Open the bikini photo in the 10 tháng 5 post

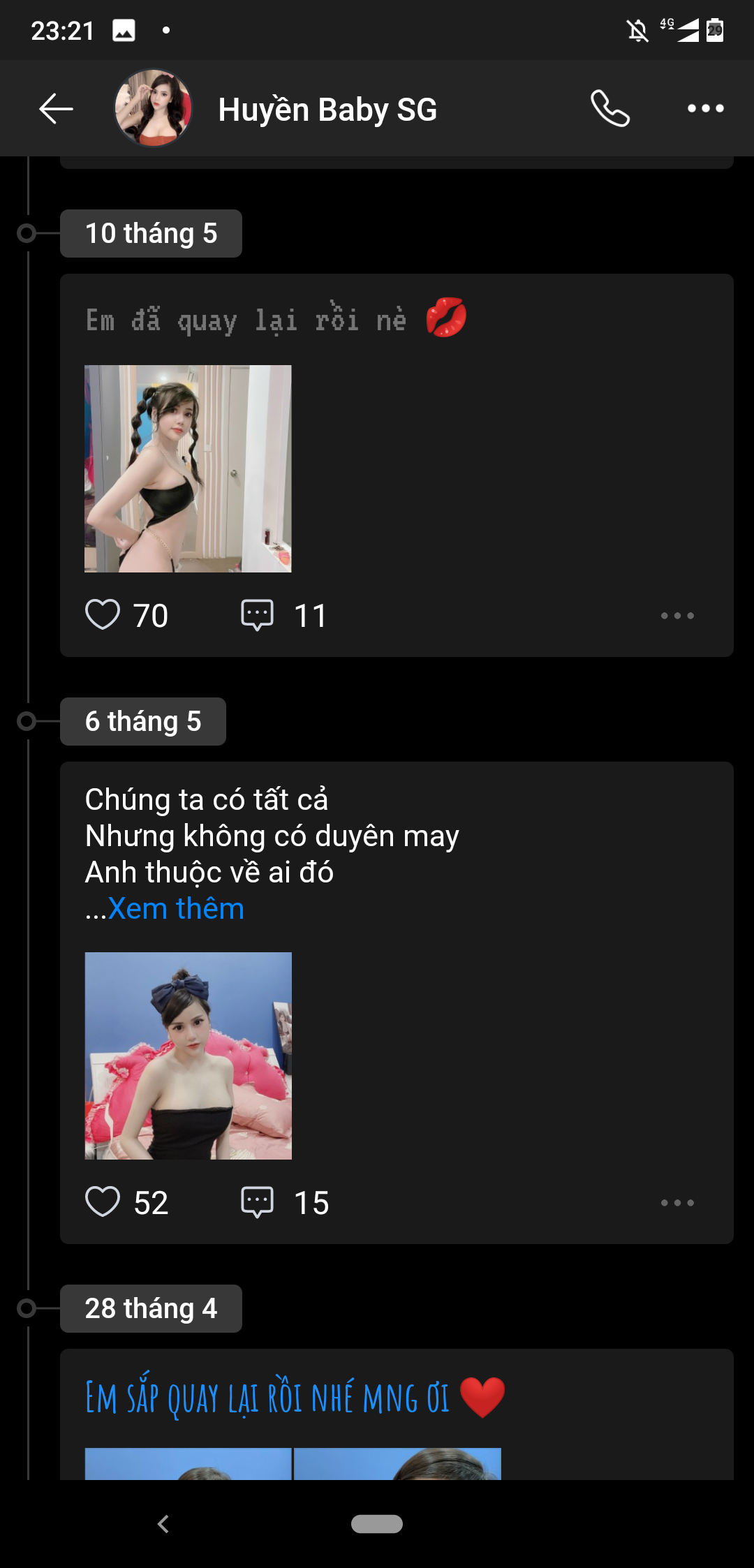[187, 468]
